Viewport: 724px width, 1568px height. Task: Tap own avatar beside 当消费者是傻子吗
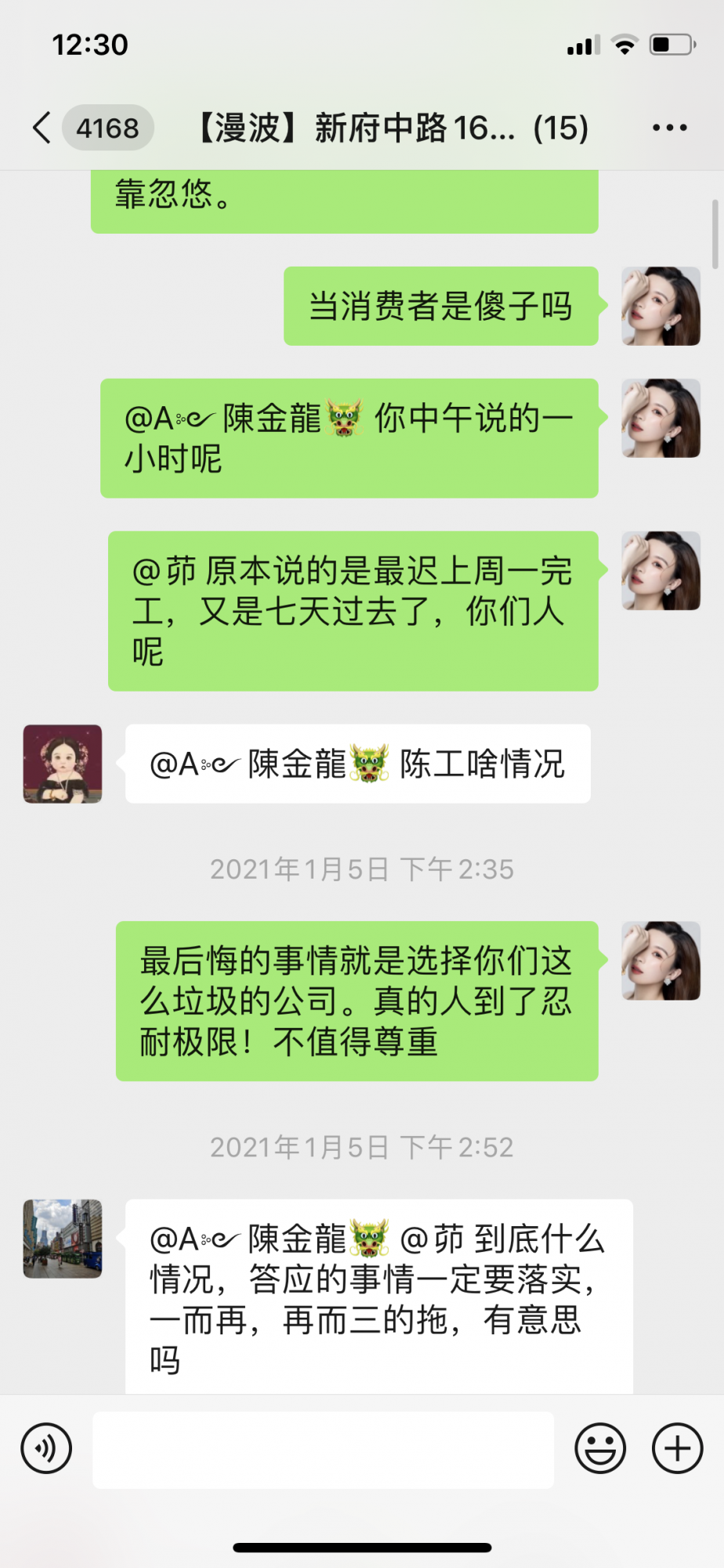click(x=661, y=307)
